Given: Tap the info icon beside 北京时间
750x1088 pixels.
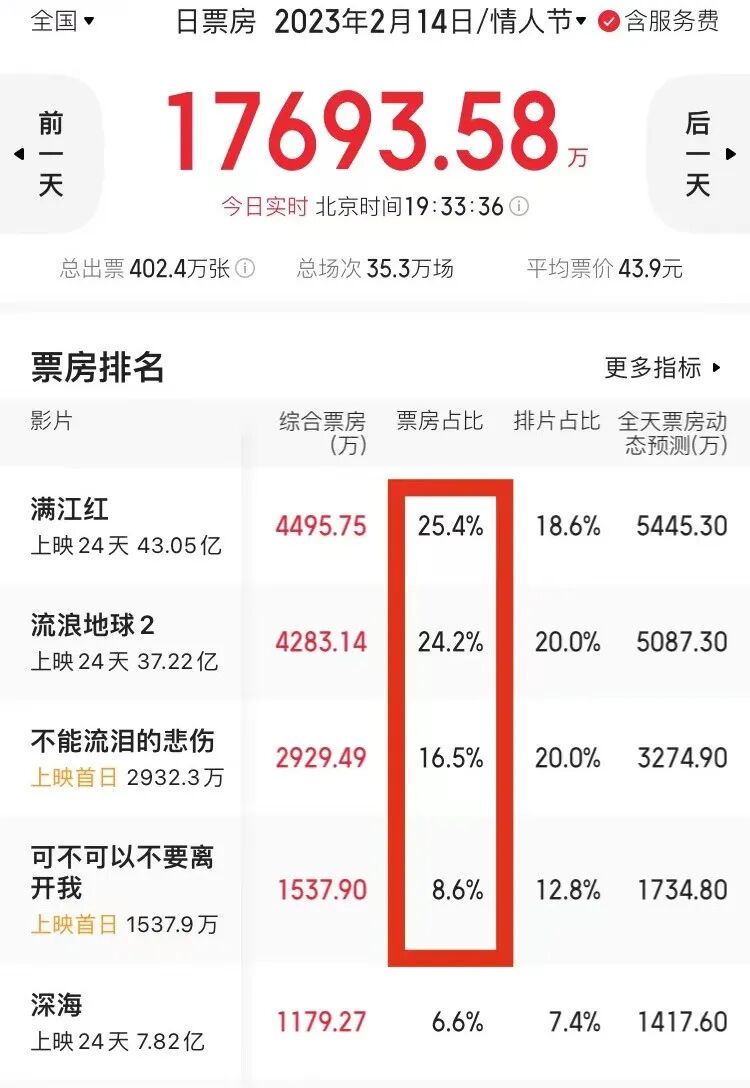Looking at the screenshot, I should [x=519, y=206].
